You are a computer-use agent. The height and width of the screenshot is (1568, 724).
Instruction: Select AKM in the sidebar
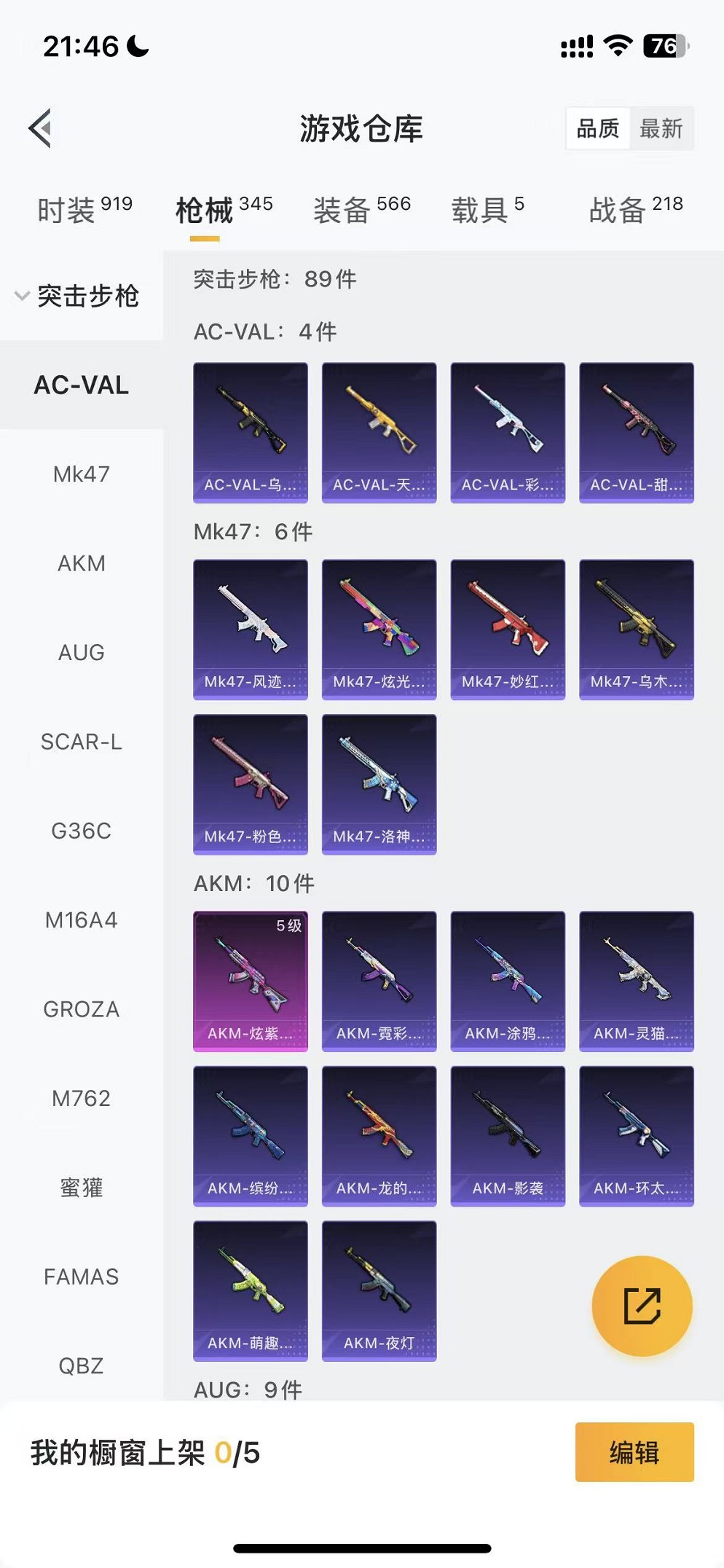pos(81,563)
